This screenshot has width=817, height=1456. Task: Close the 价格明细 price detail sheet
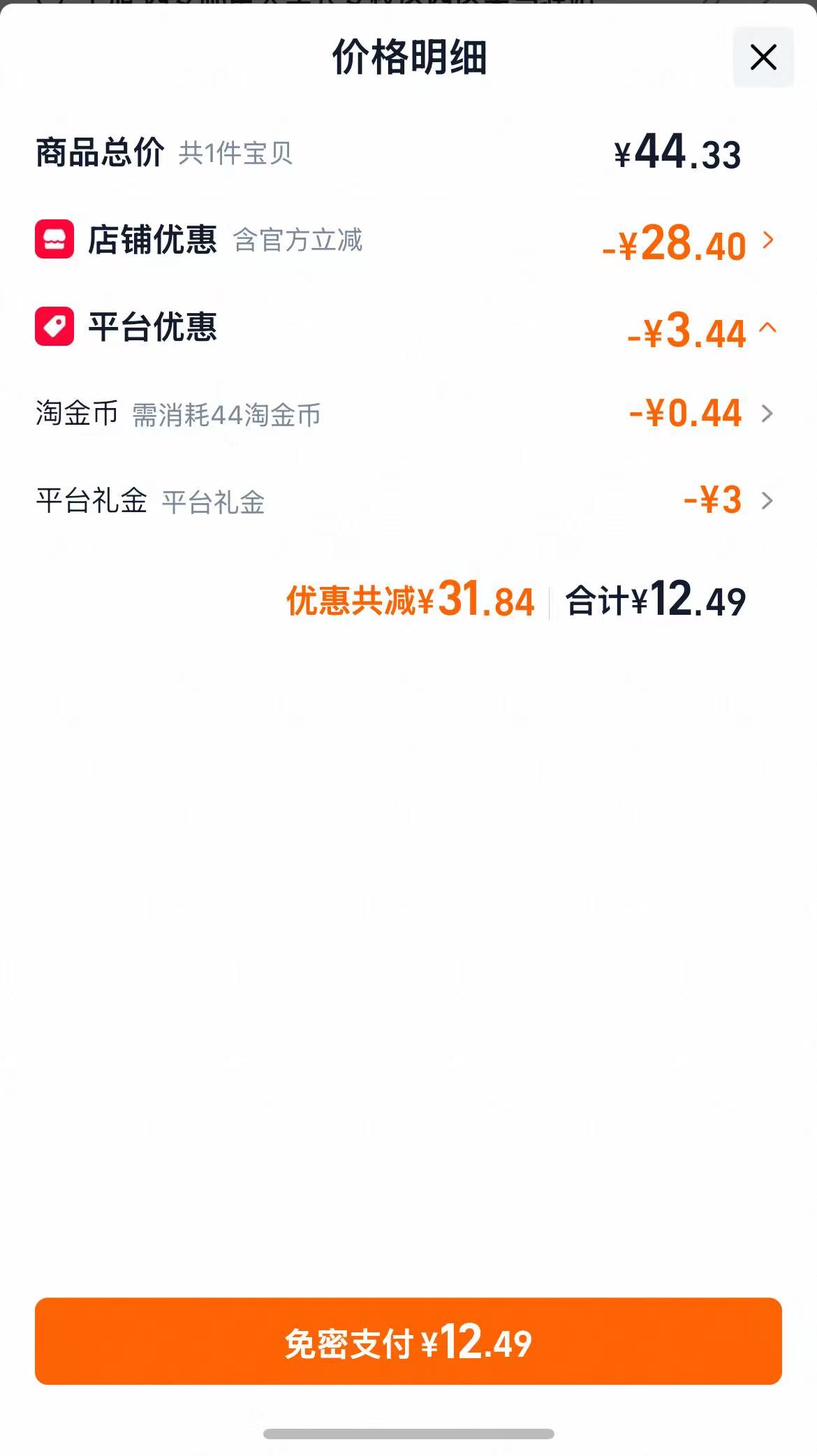763,57
